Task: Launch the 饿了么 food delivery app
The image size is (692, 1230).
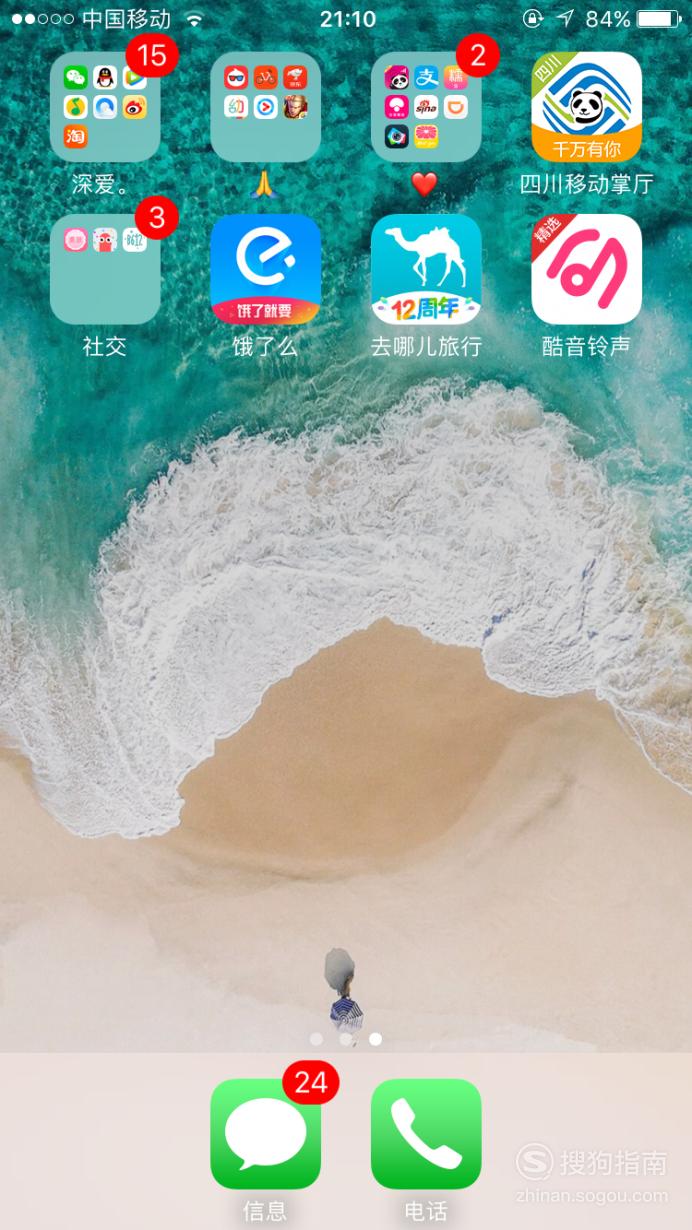Action: tap(265, 269)
